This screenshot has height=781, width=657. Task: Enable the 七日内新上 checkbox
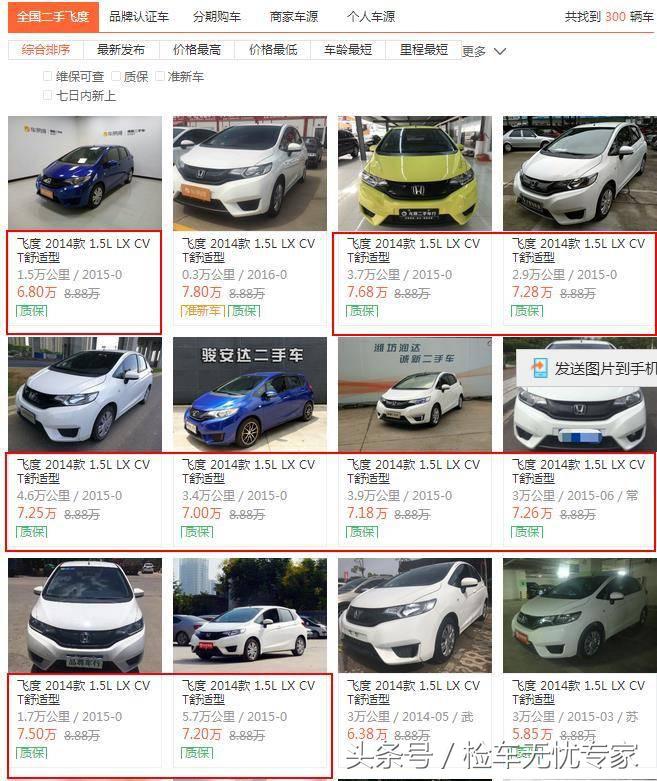[x=48, y=96]
